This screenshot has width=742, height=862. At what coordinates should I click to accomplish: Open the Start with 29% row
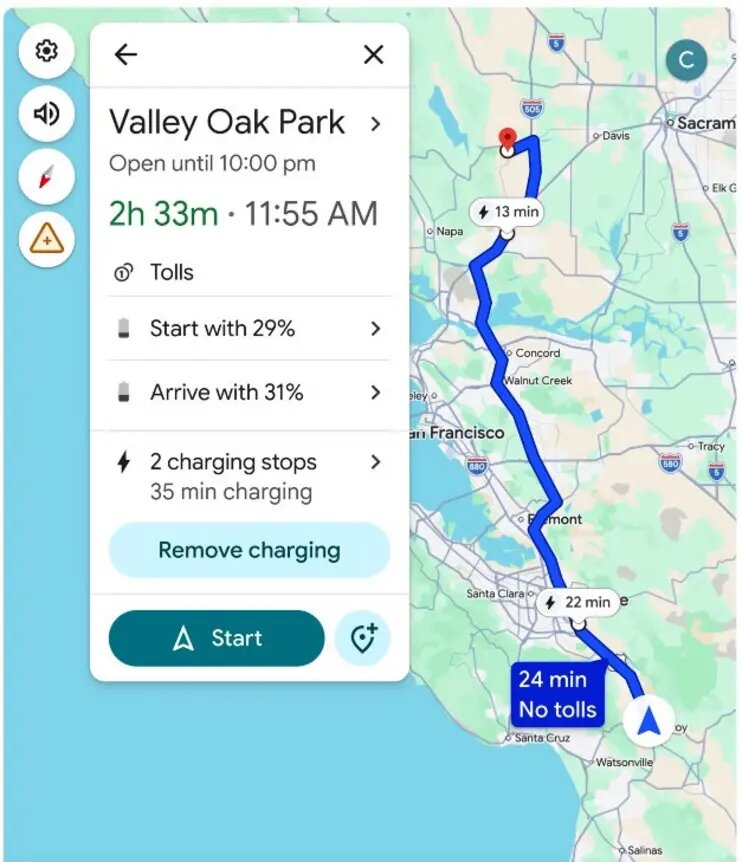tap(248, 328)
